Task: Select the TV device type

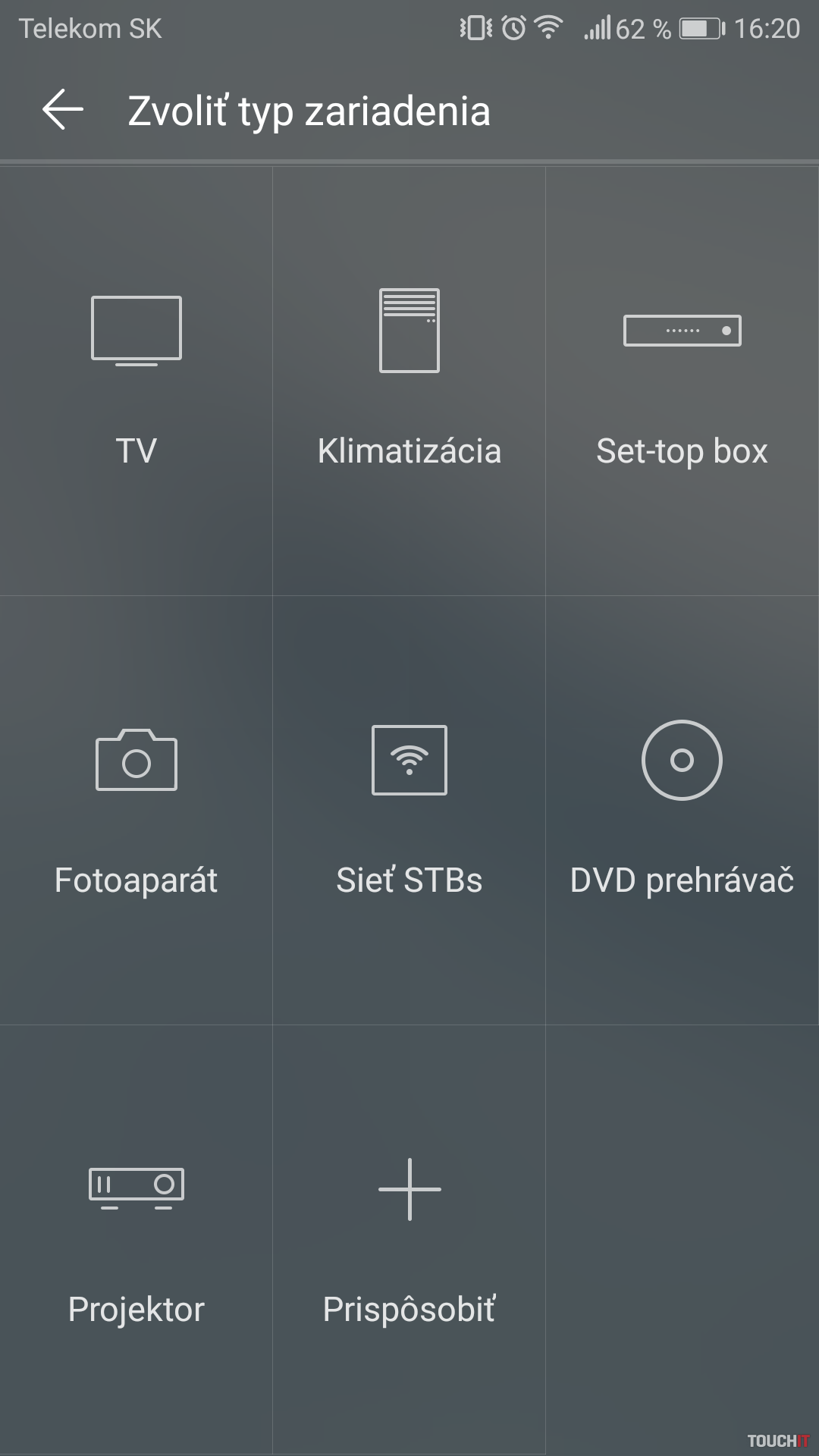Action: point(136,379)
